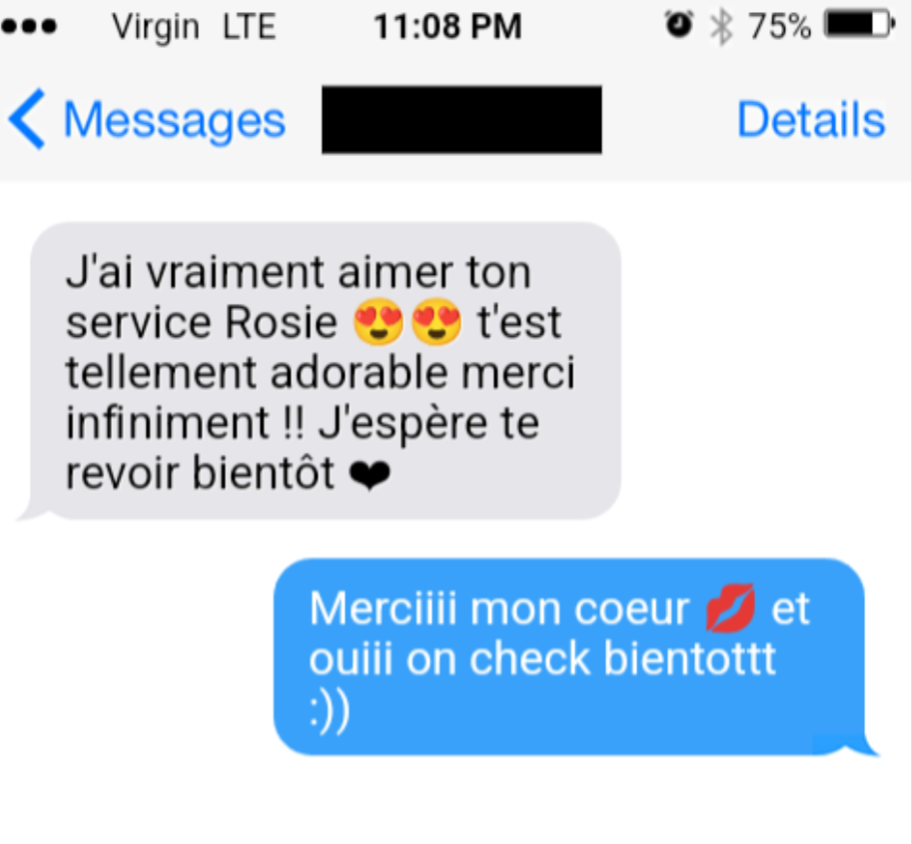Open the conversation Details
912x844 pixels.
click(x=810, y=120)
